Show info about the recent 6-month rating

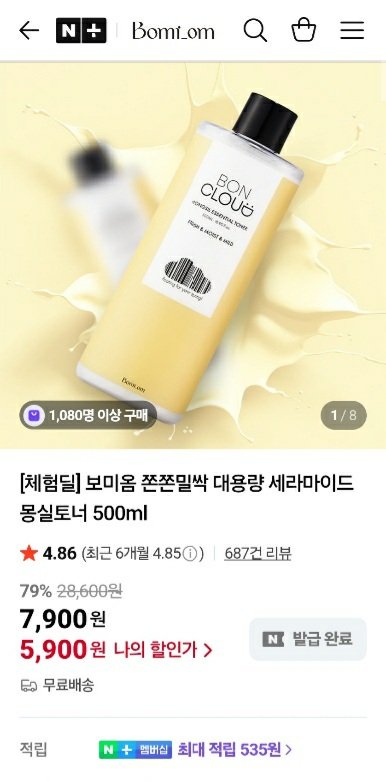191,554
